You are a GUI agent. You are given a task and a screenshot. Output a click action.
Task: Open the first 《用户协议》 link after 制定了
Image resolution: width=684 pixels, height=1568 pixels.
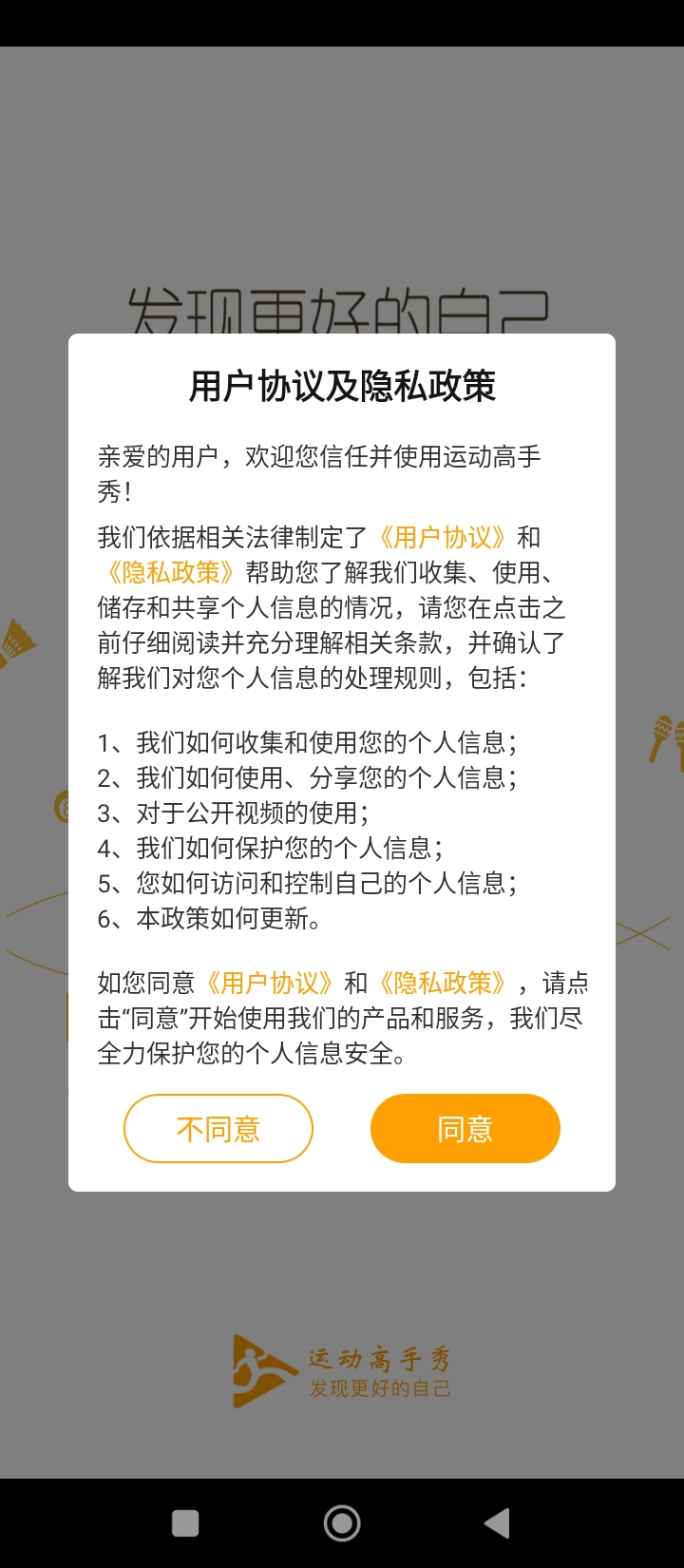click(441, 538)
